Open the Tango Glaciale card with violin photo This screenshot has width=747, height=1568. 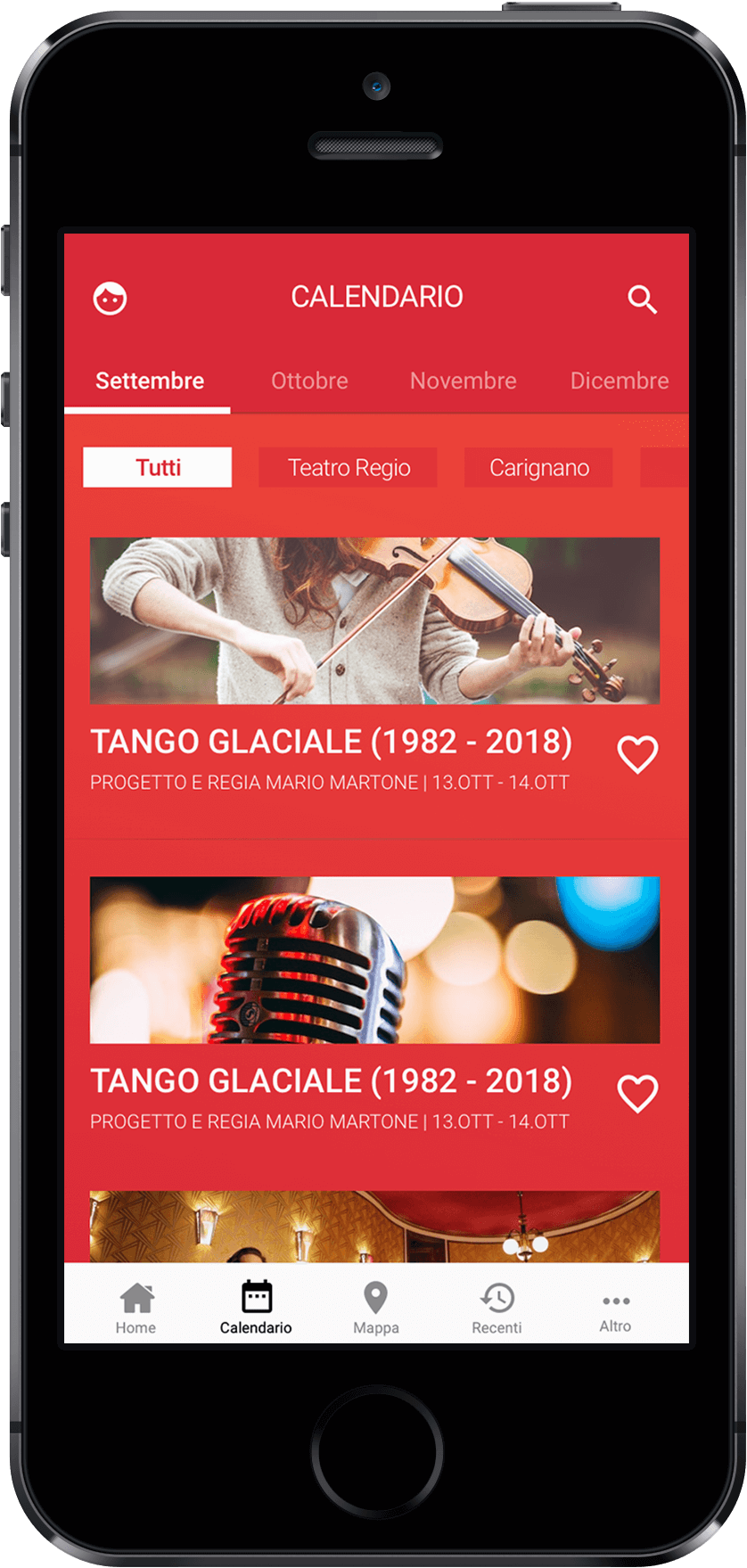point(374,620)
